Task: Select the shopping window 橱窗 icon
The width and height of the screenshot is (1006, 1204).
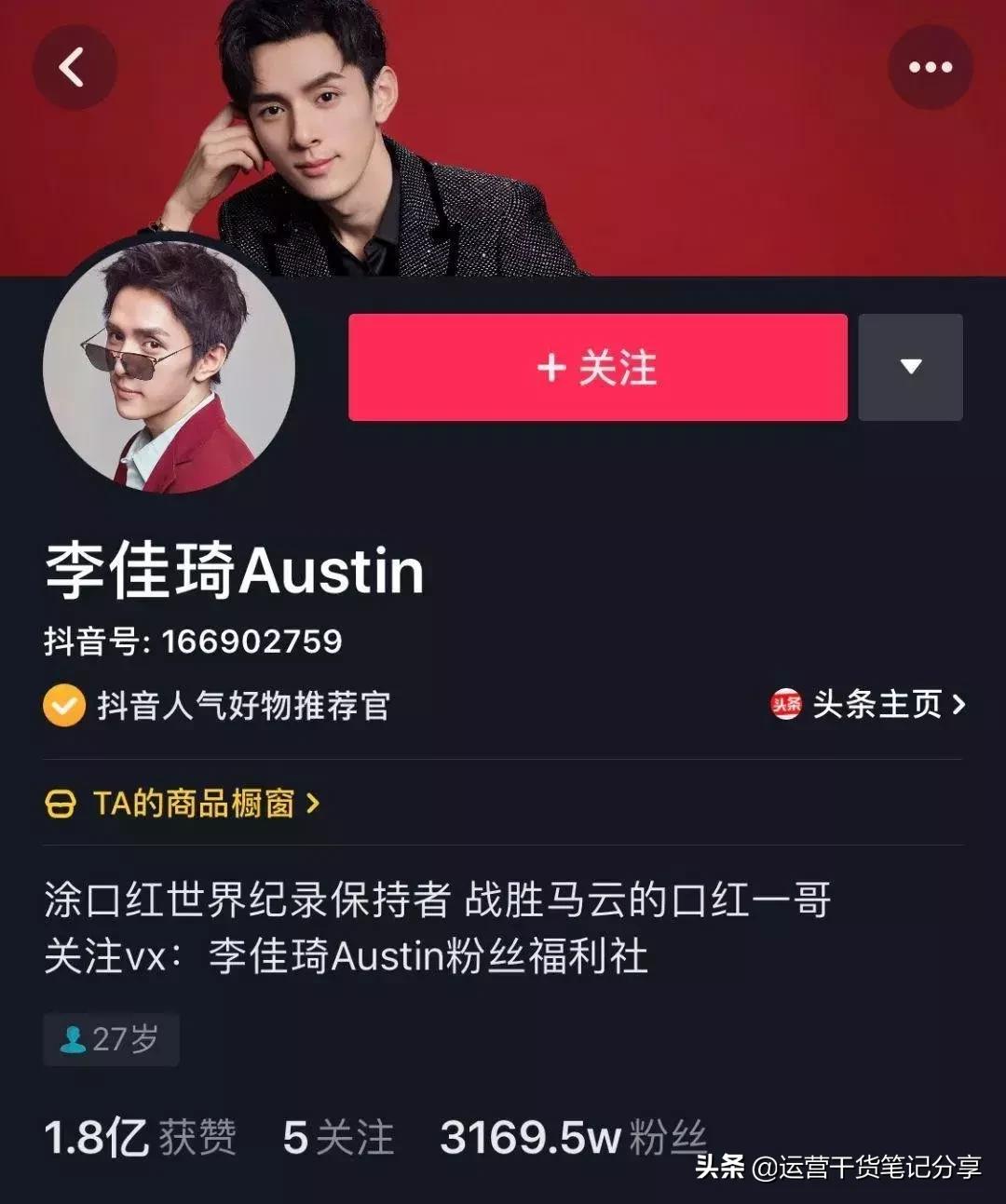Action: point(60,803)
